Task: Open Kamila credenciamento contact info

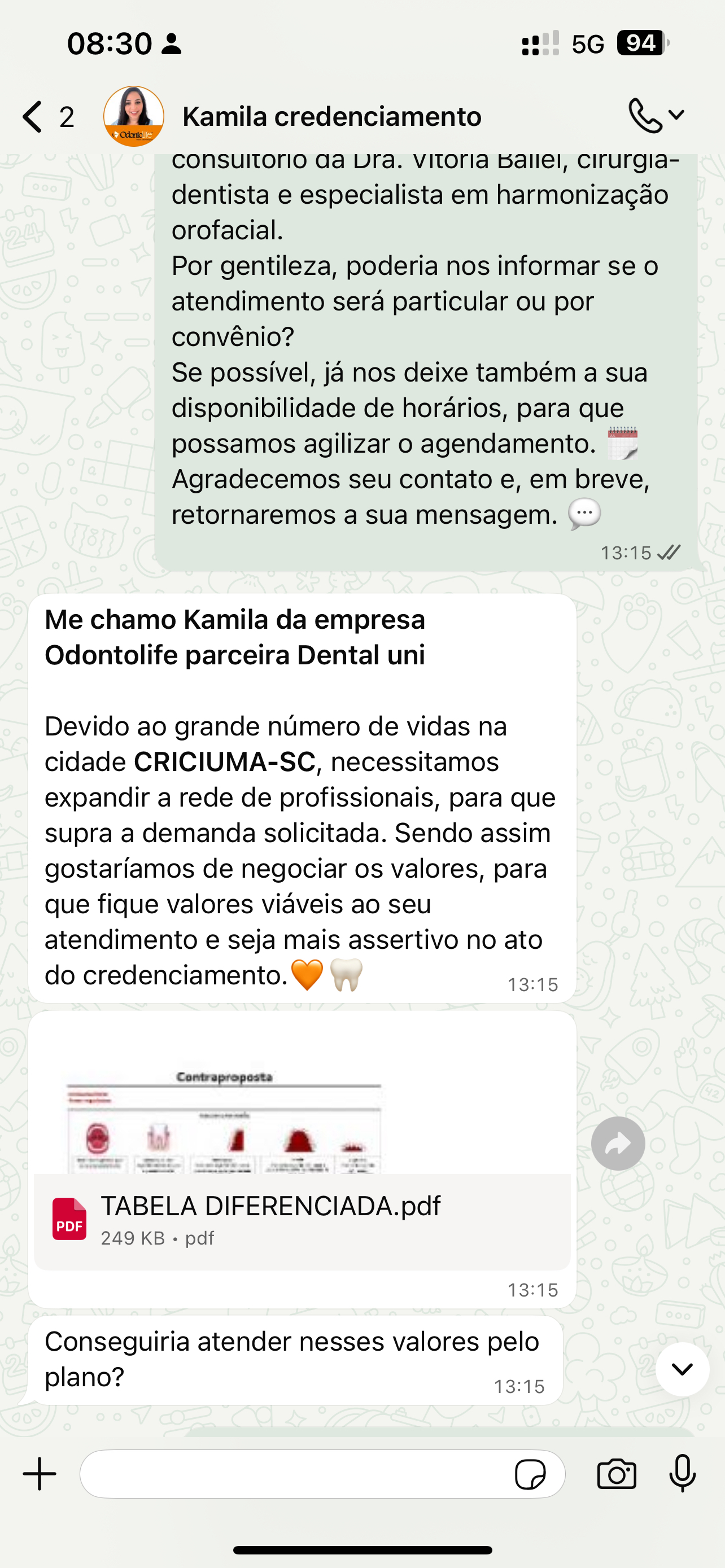Action: point(332,116)
